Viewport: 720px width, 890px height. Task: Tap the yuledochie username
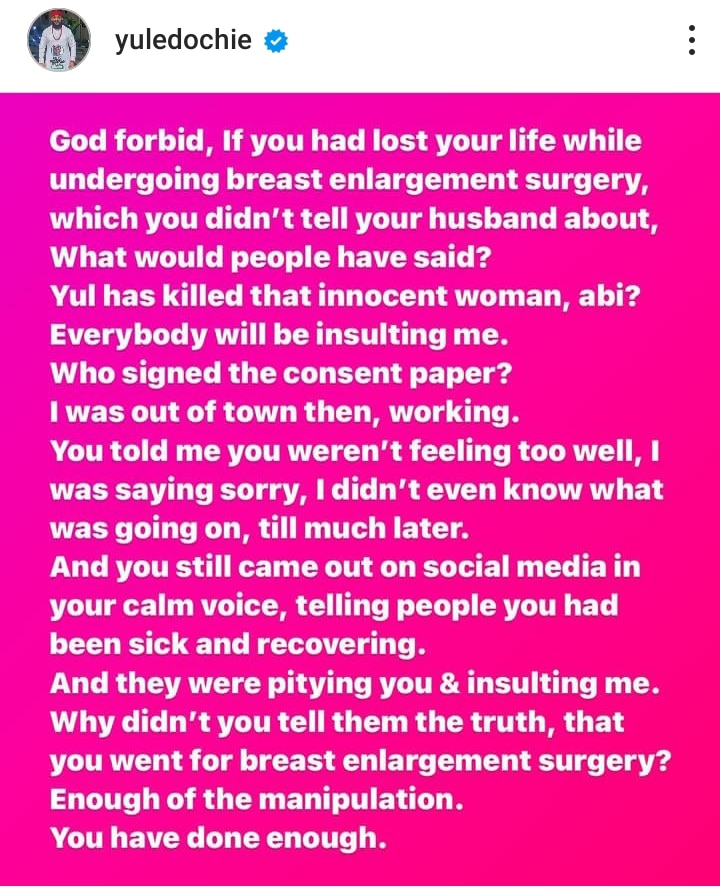coord(183,41)
